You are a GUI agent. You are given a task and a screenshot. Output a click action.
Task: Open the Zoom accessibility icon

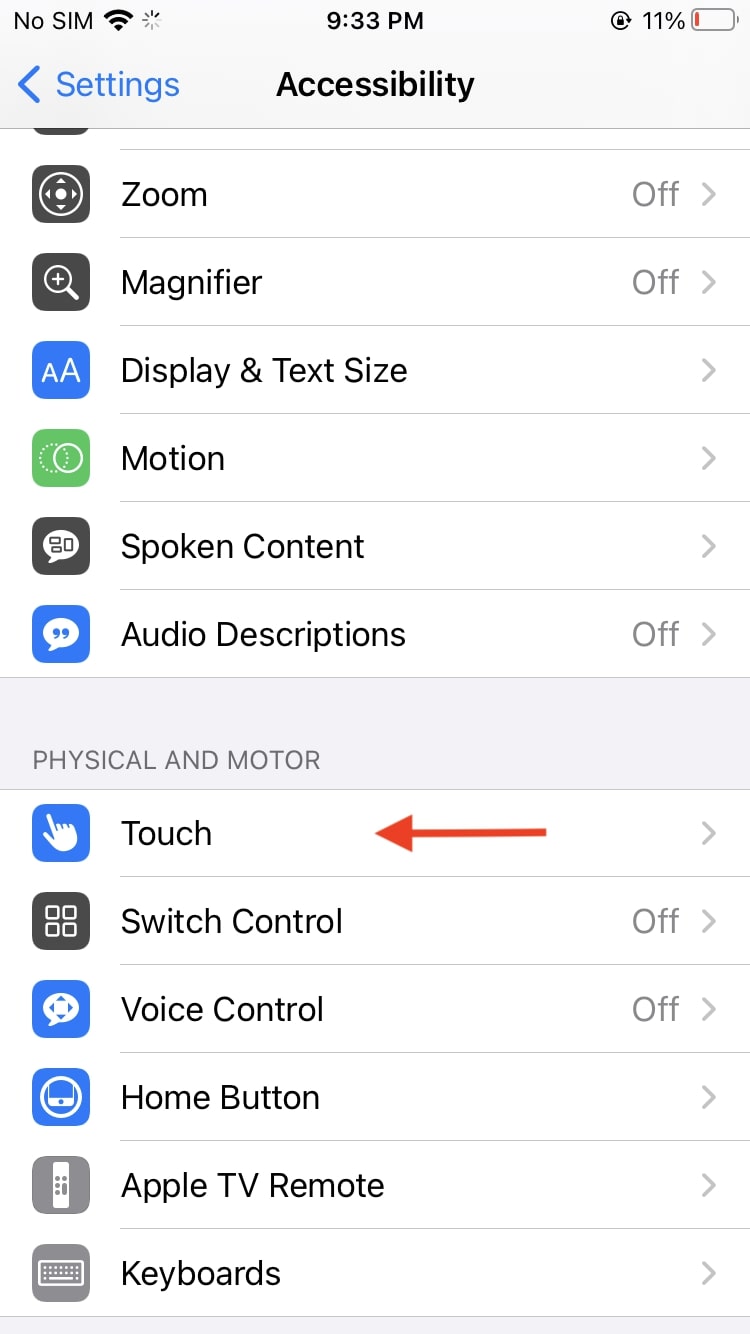pyautogui.click(x=60, y=194)
